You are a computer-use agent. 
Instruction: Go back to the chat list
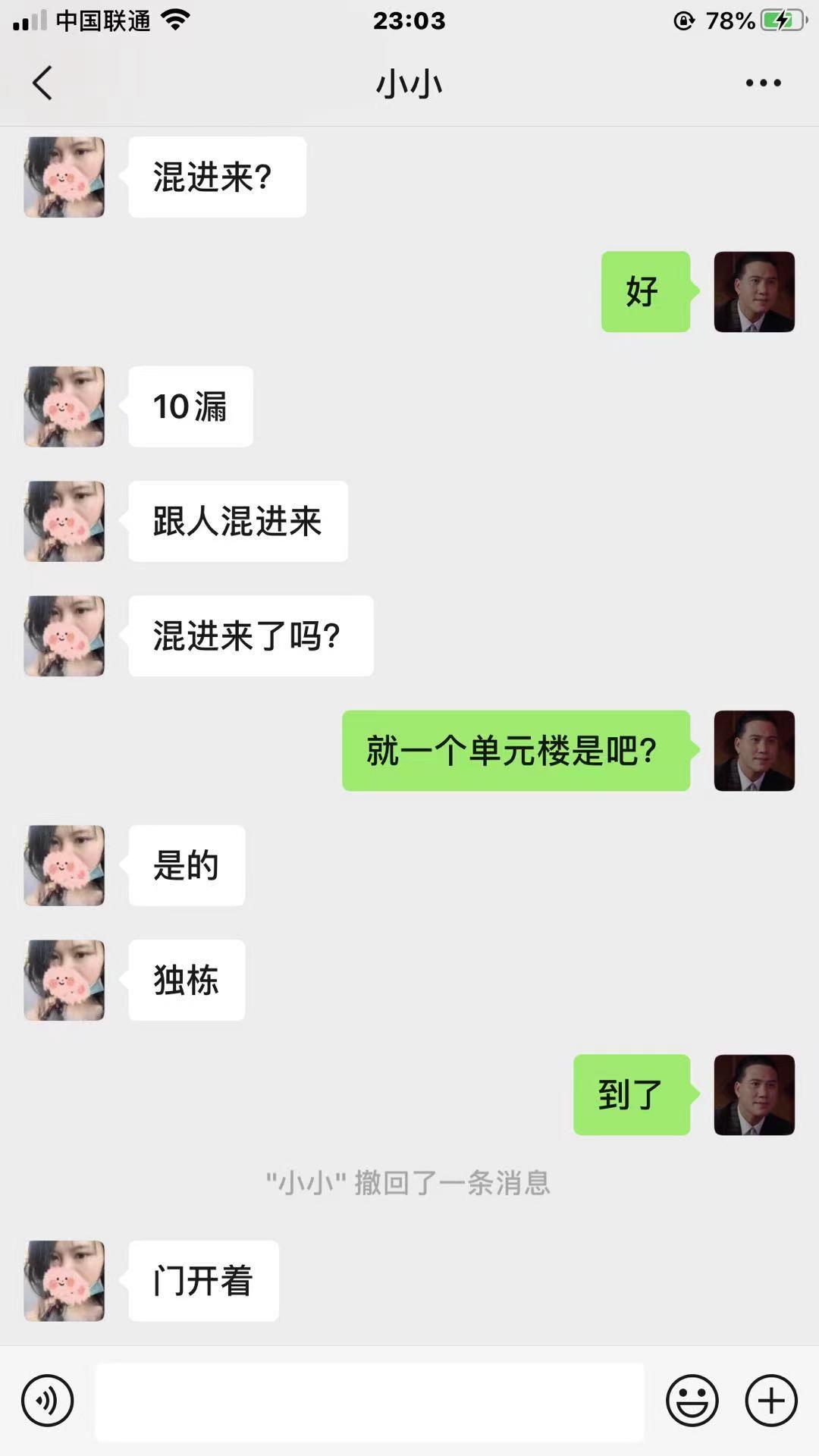42,83
